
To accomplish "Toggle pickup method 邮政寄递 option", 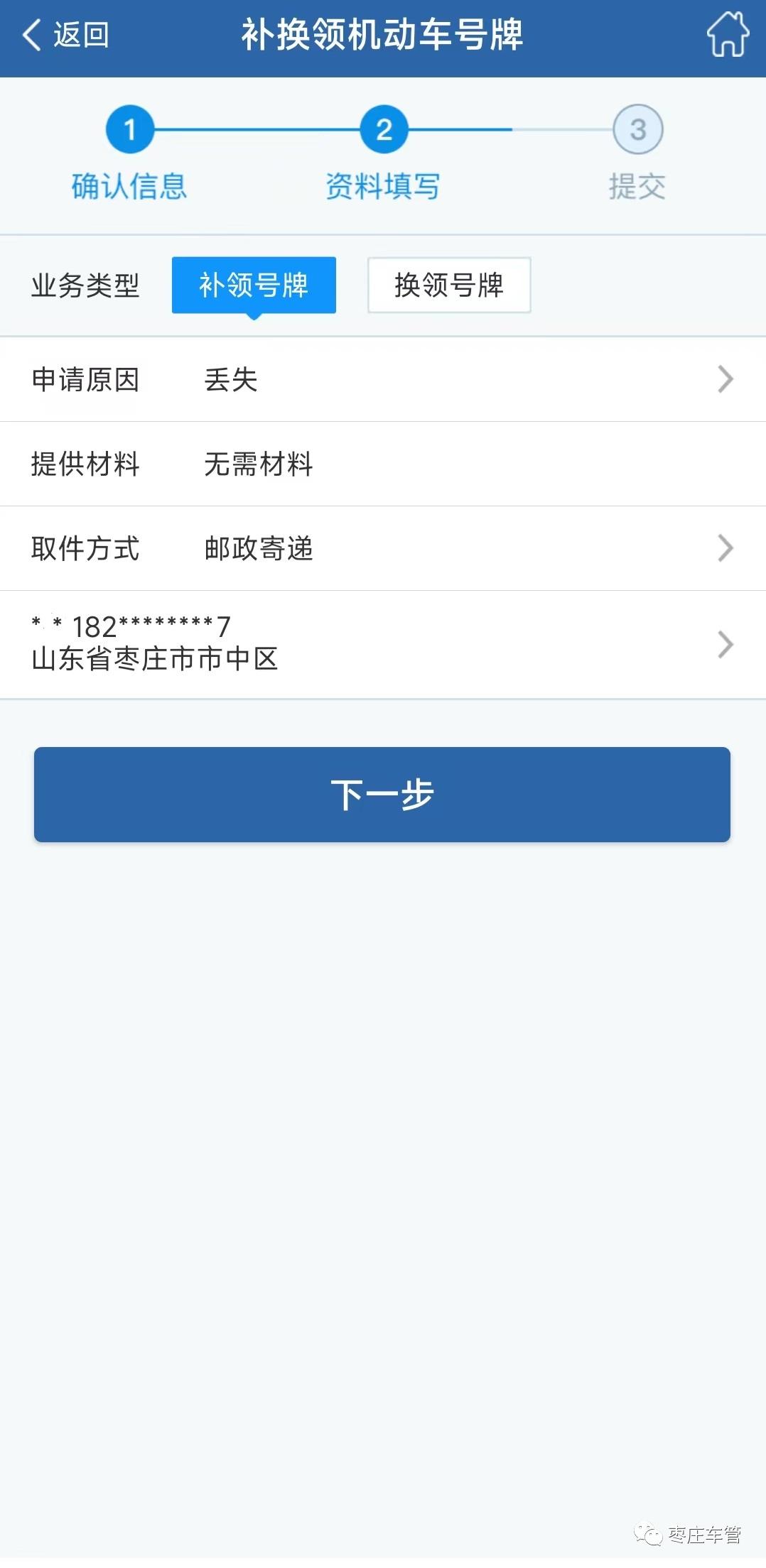I will (x=258, y=548).
